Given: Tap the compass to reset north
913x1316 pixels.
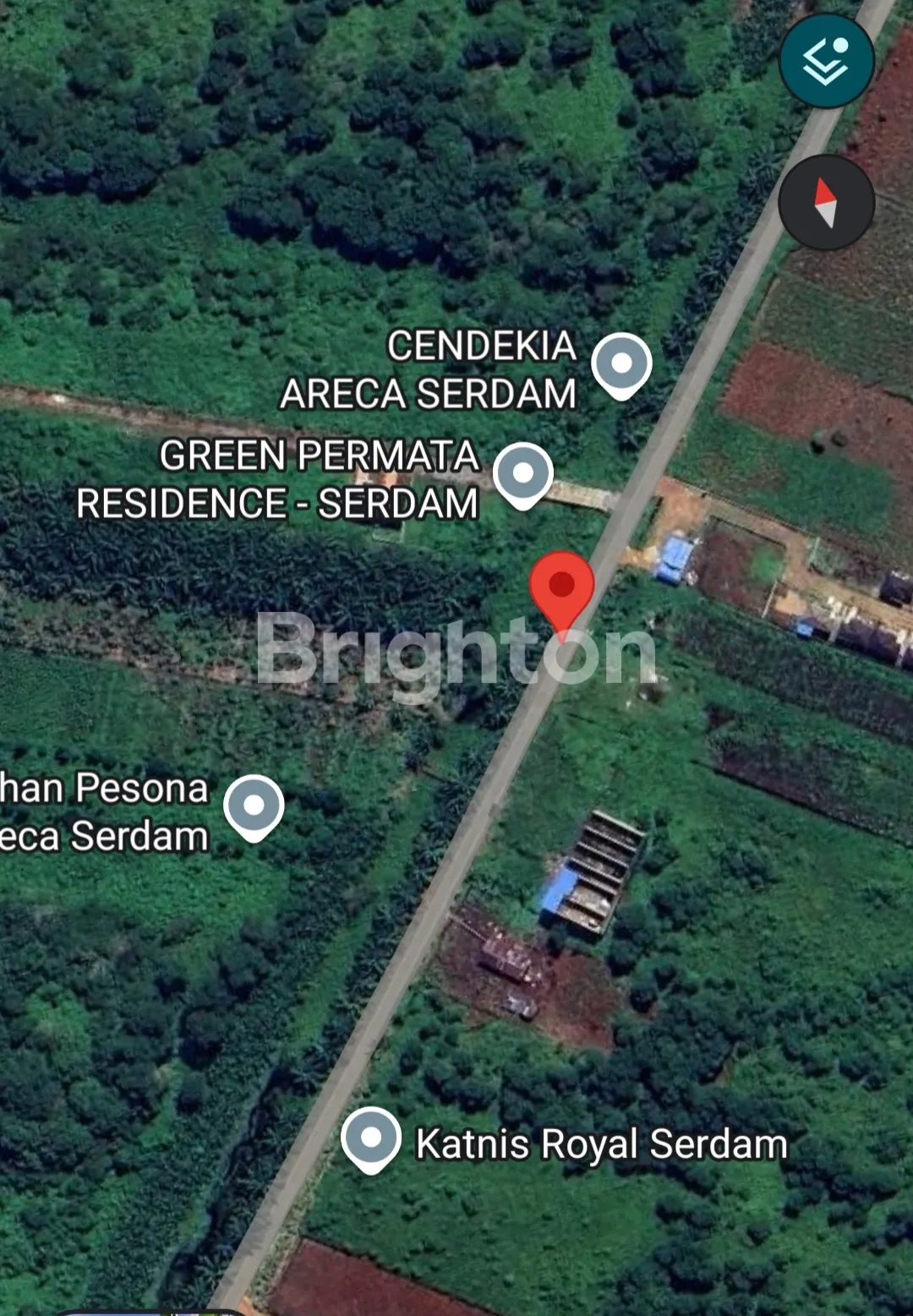Looking at the screenshot, I should tap(826, 203).
